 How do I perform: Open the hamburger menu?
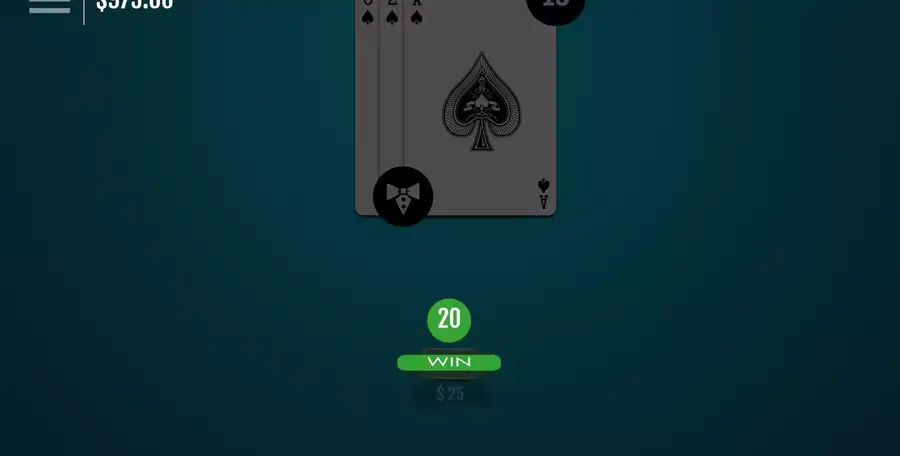click(x=49, y=5)
